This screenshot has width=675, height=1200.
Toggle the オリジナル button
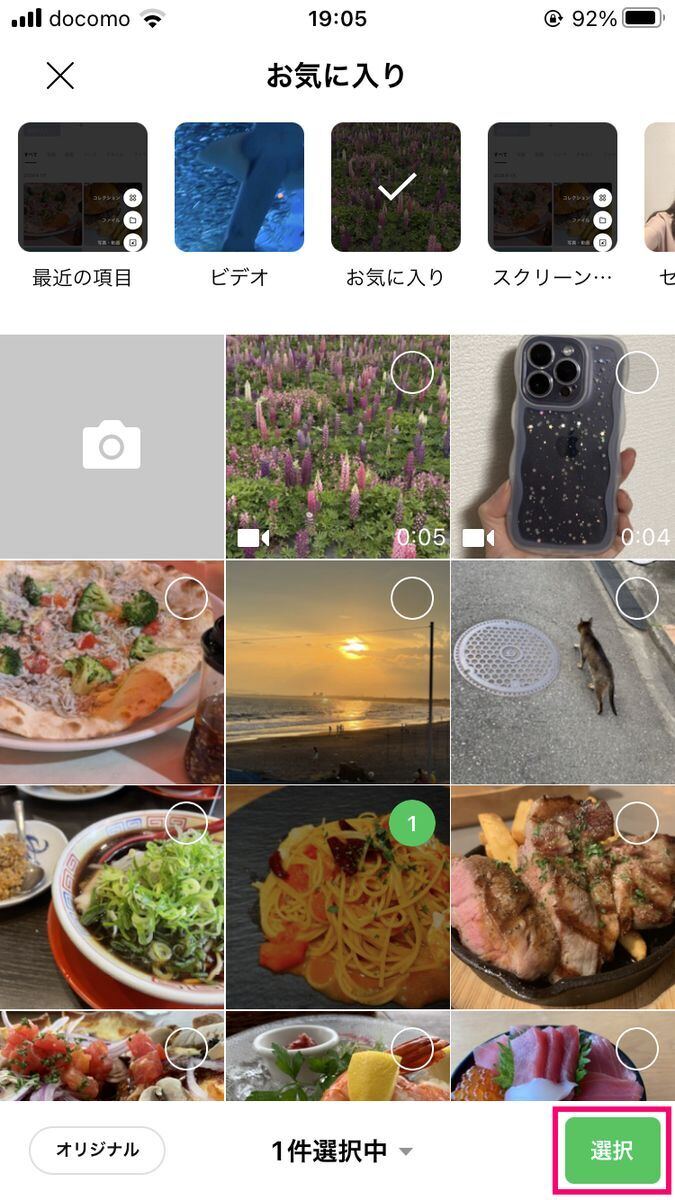tap(97, 1150)
